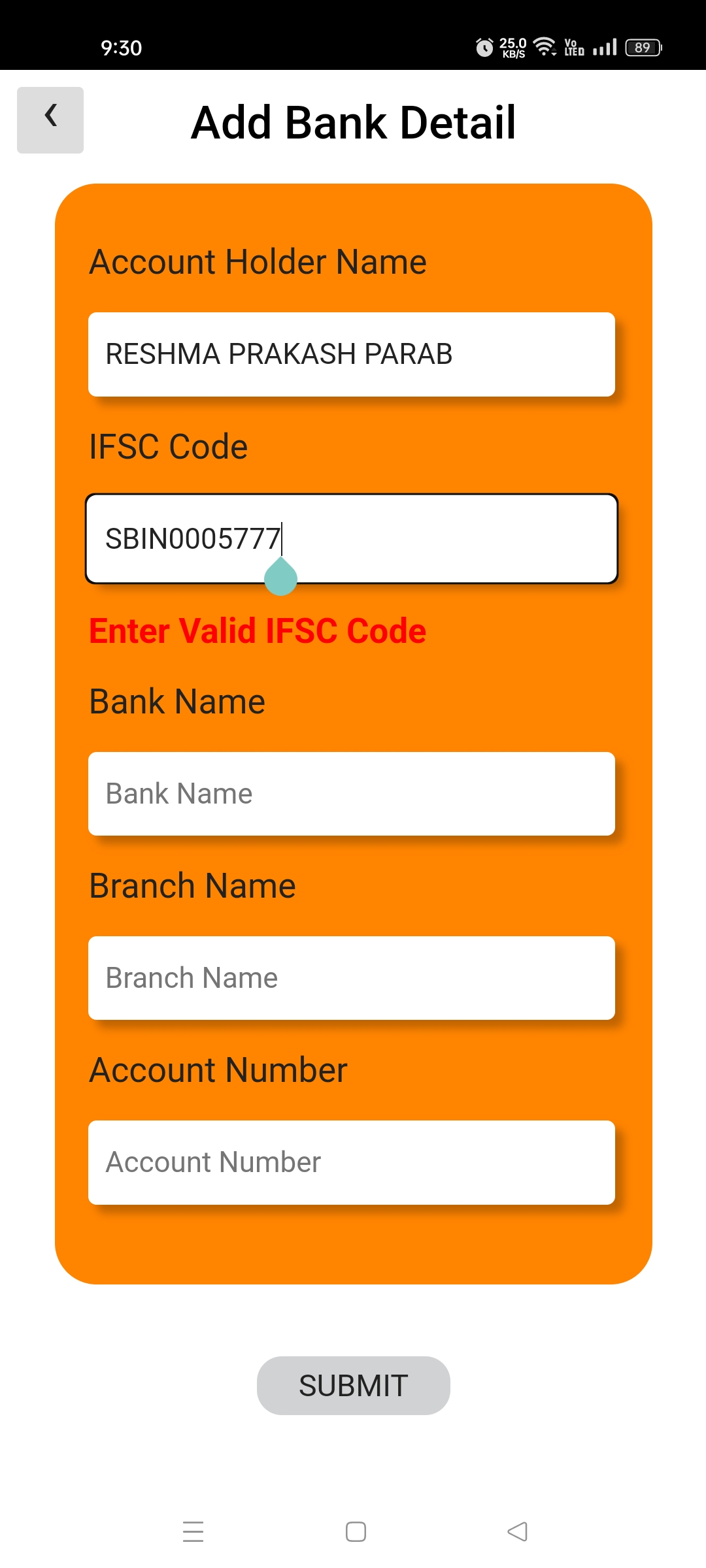Open recent apps from the navigation bar

pos(193,1531)
